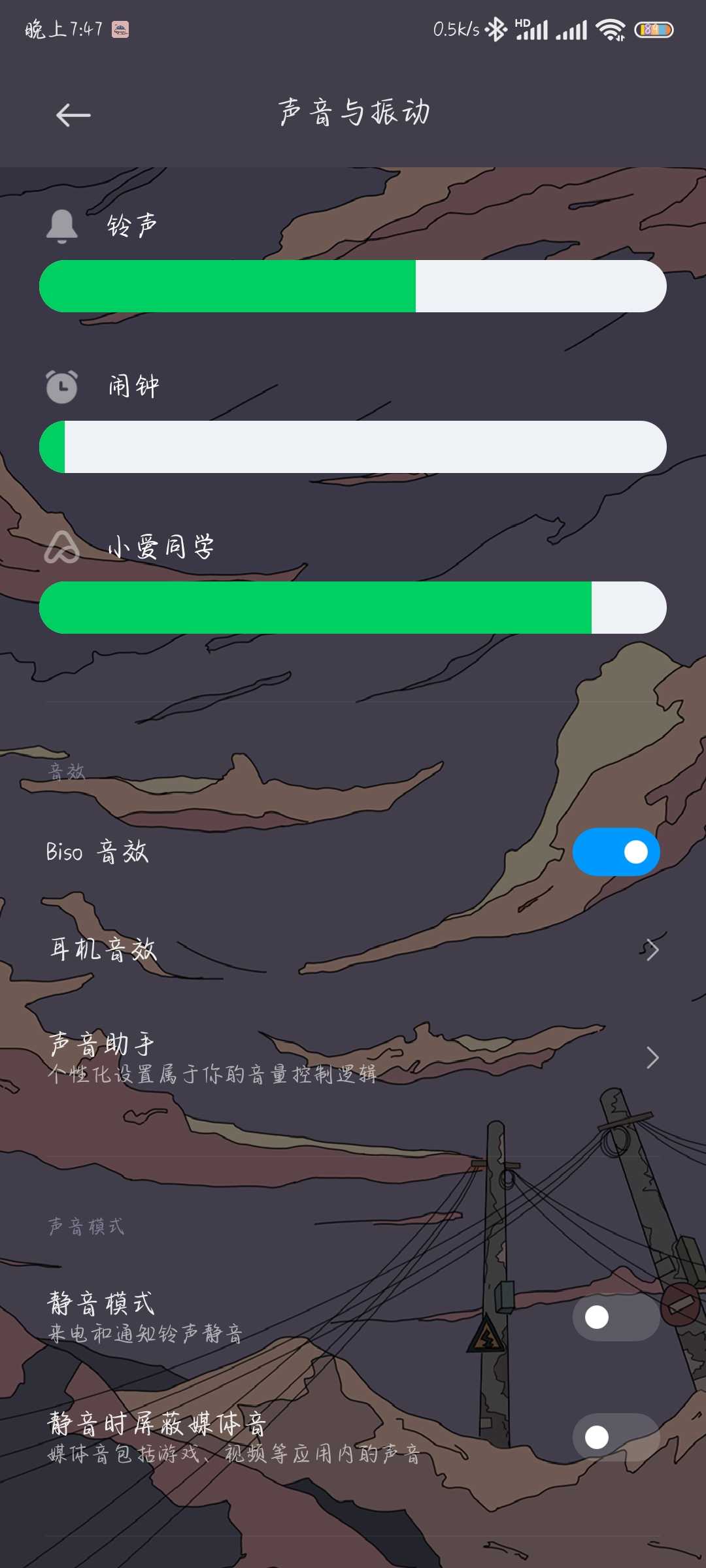Viewport: 706px width, 1568px height.
Task: Go back from 声音与振动
Action: [x=73, y=115]
